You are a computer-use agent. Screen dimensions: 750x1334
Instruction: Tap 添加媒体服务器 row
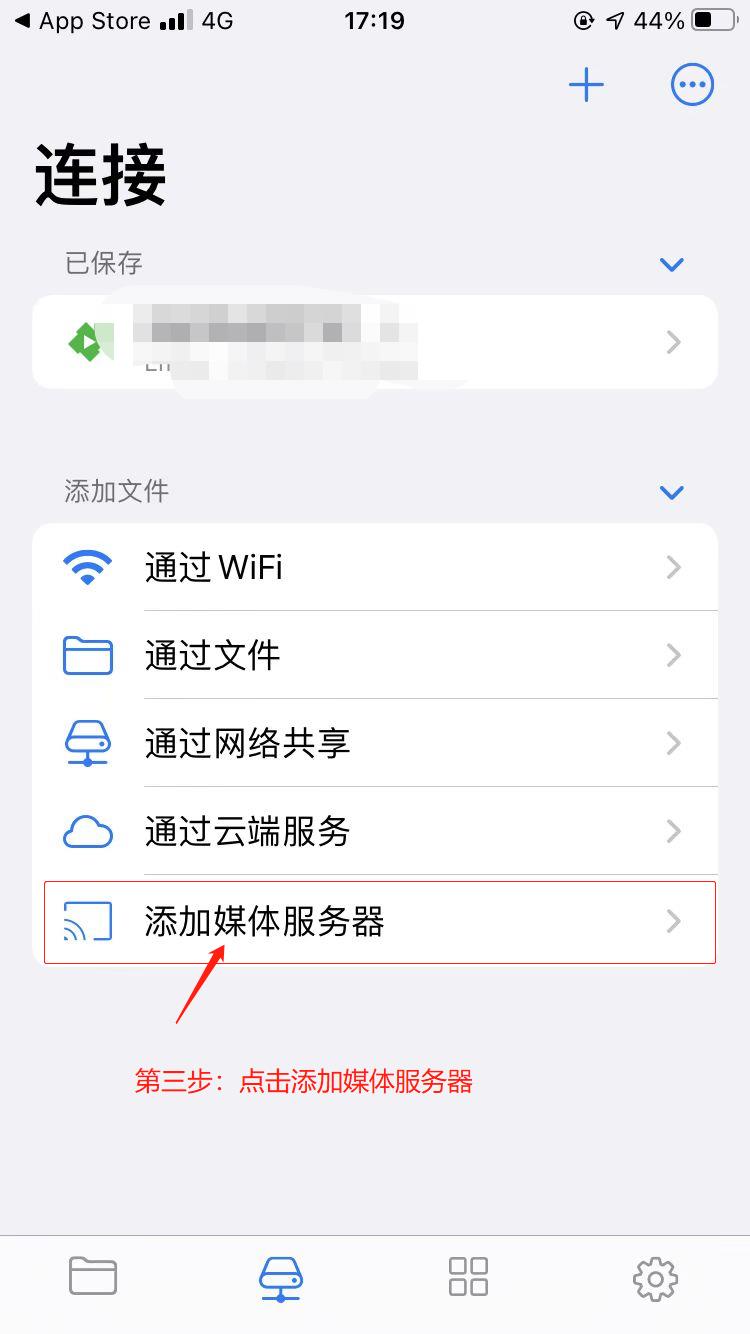point(375,922)
